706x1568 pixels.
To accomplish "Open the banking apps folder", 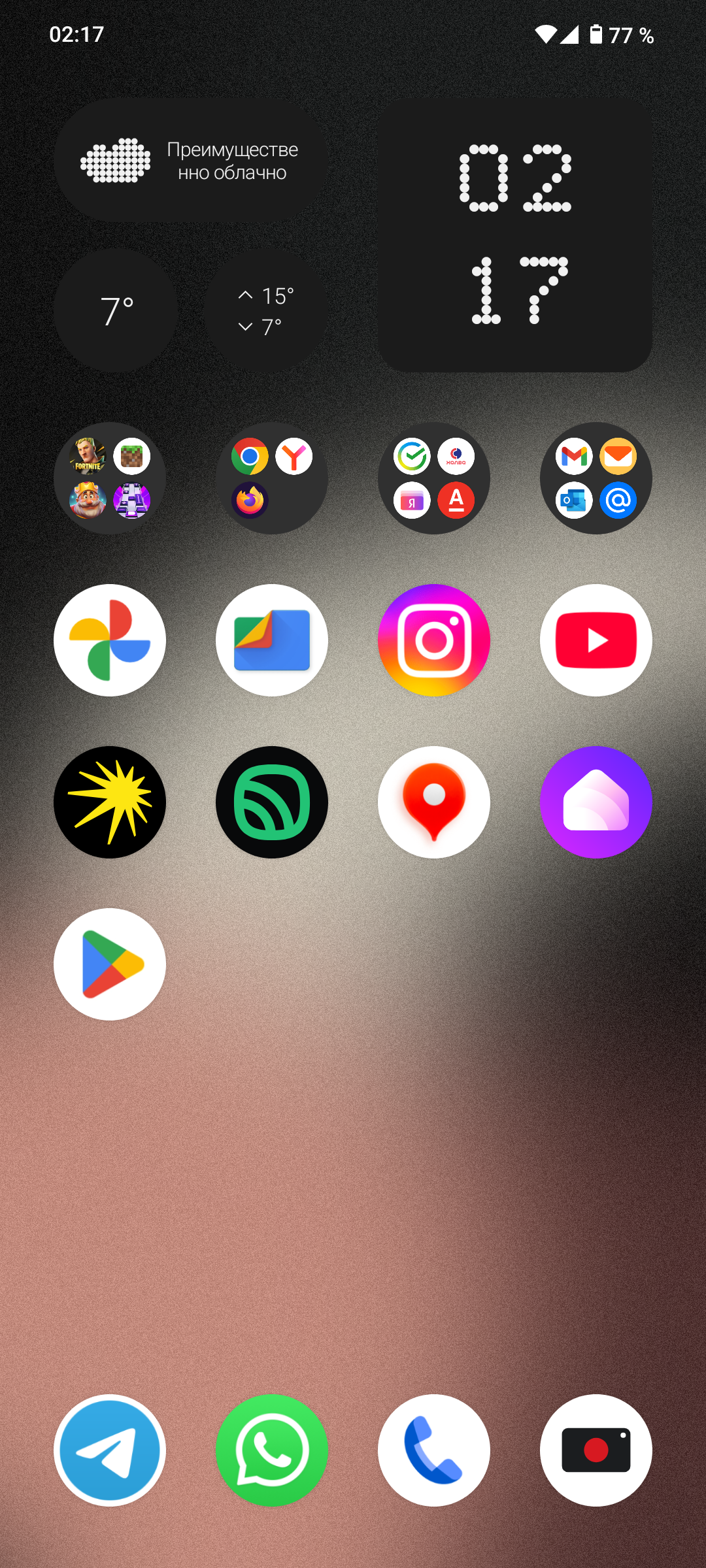I will pyautogui.click(x=434, y=478).
